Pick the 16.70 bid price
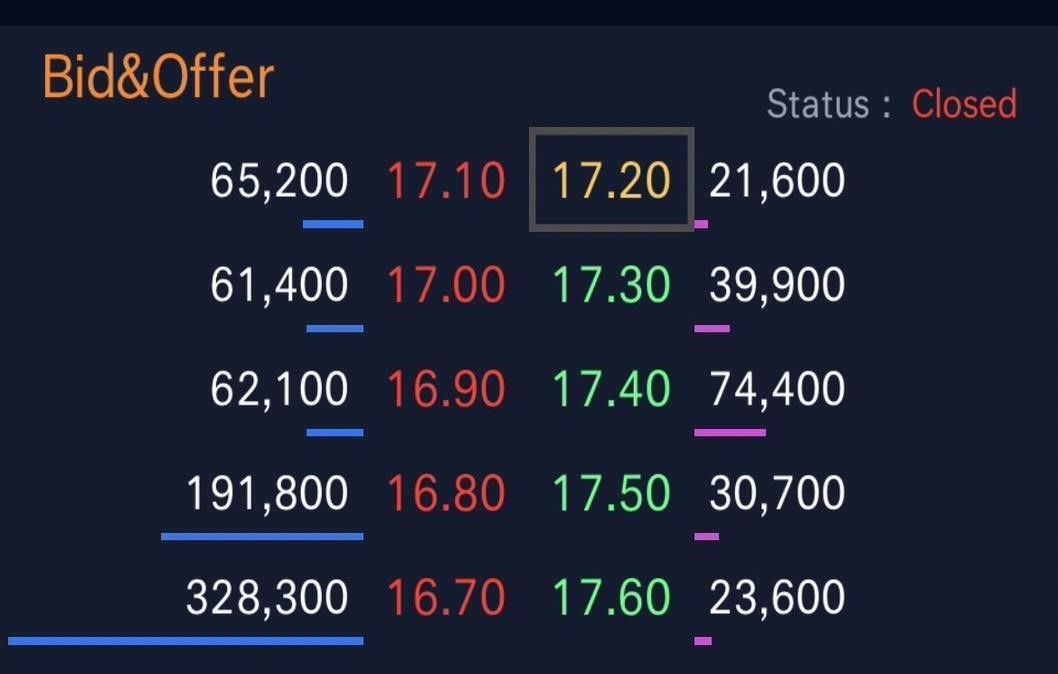 tap(446, 598)
